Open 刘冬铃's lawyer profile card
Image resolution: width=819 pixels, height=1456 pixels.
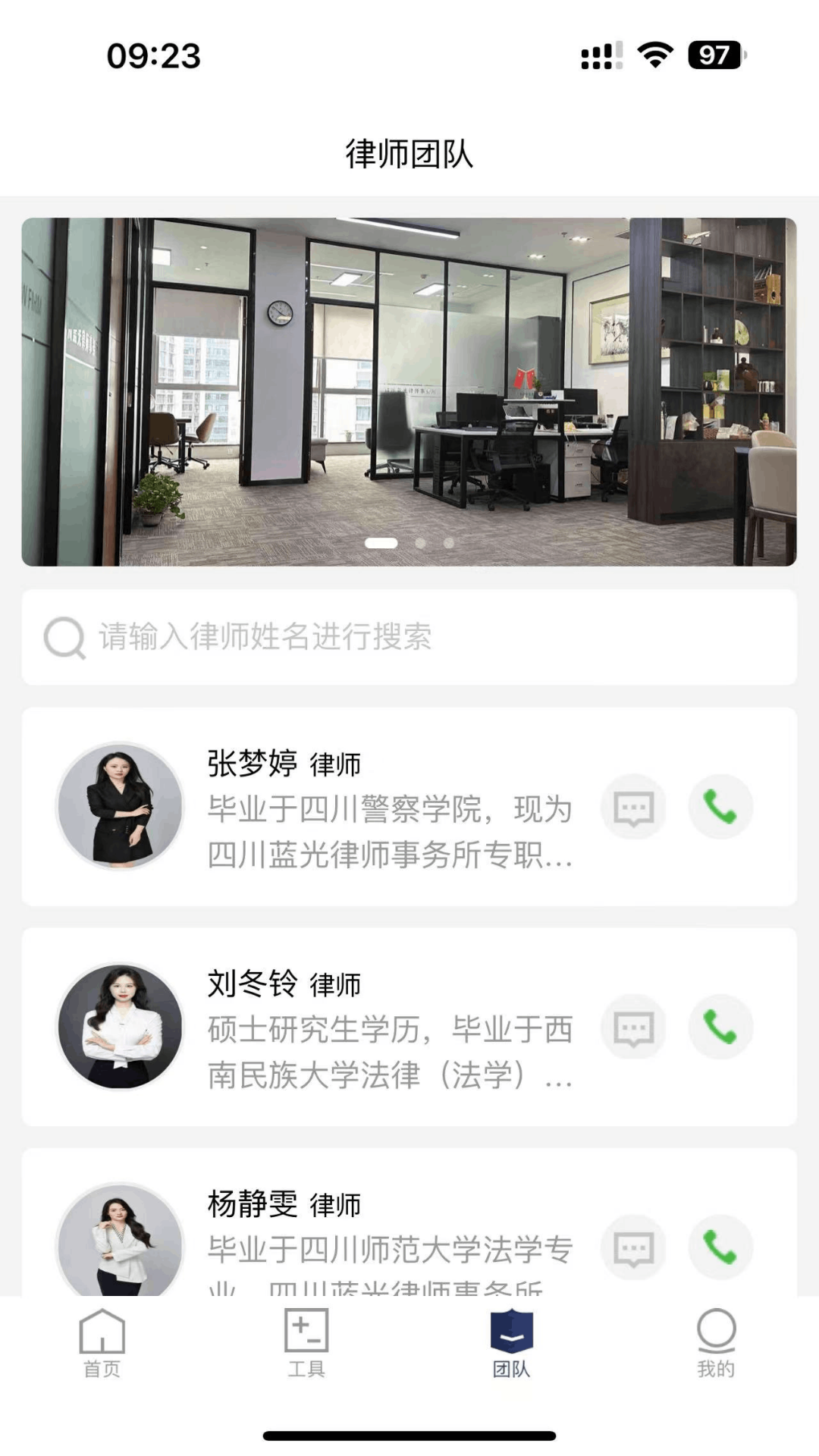(379, 1027)
